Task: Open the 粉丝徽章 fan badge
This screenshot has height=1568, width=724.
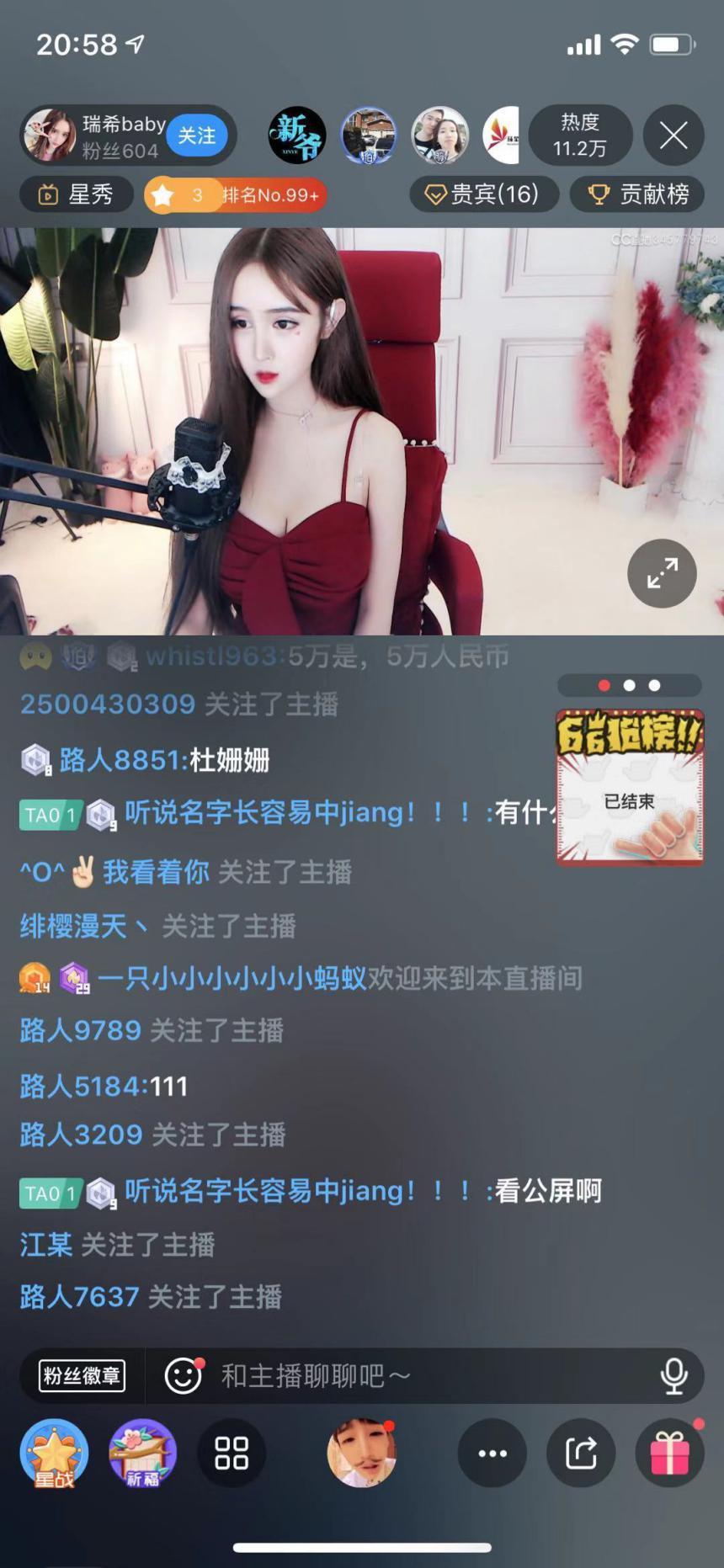Action: point(82,1376)
